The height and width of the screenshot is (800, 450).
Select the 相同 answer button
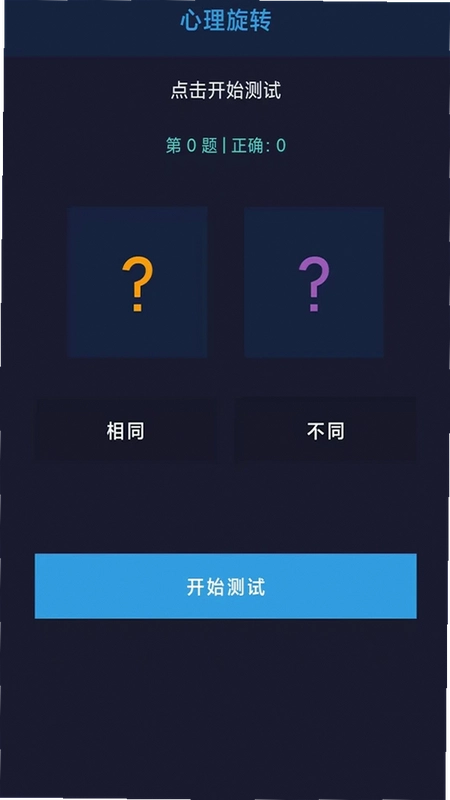click(126, 431)
